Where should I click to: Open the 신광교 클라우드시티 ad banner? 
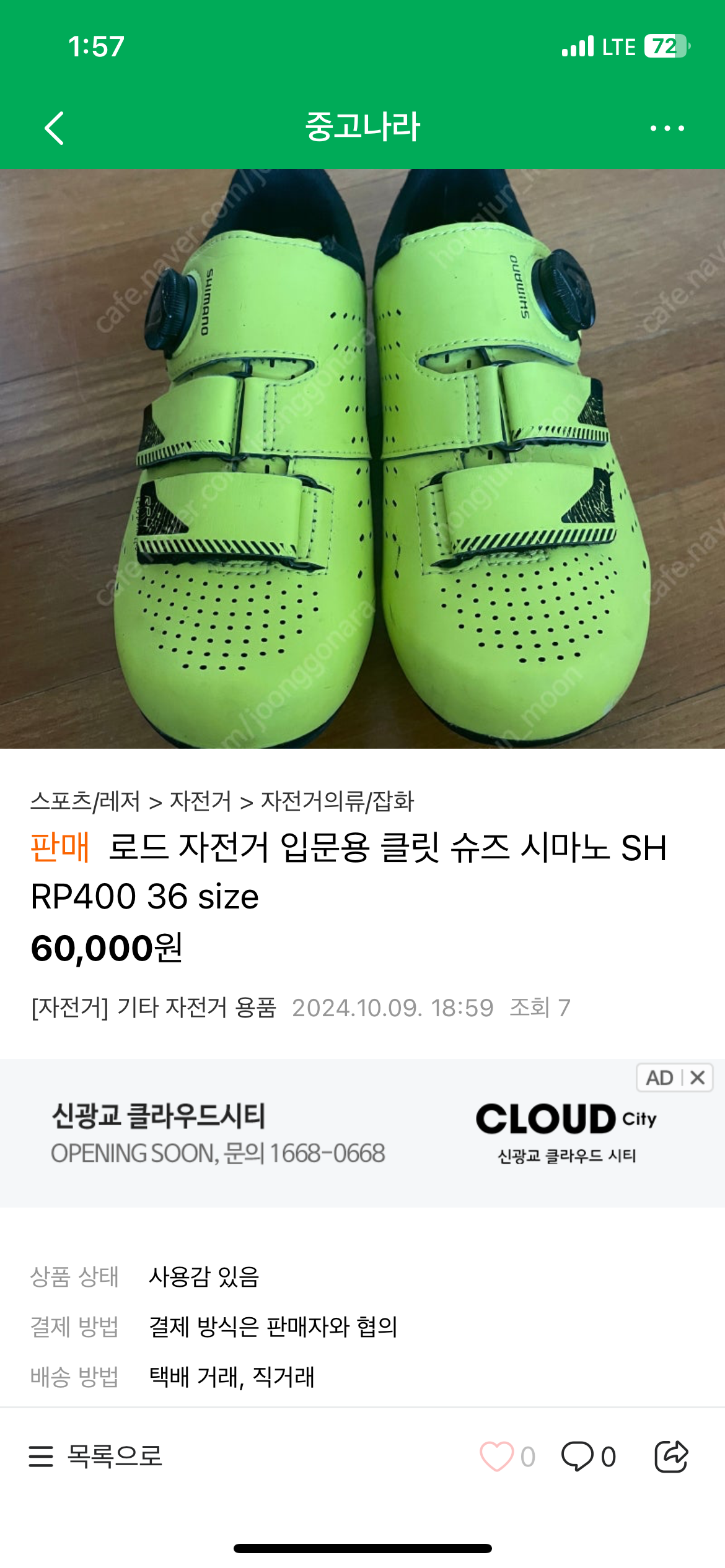click(x=310, y=1135)
